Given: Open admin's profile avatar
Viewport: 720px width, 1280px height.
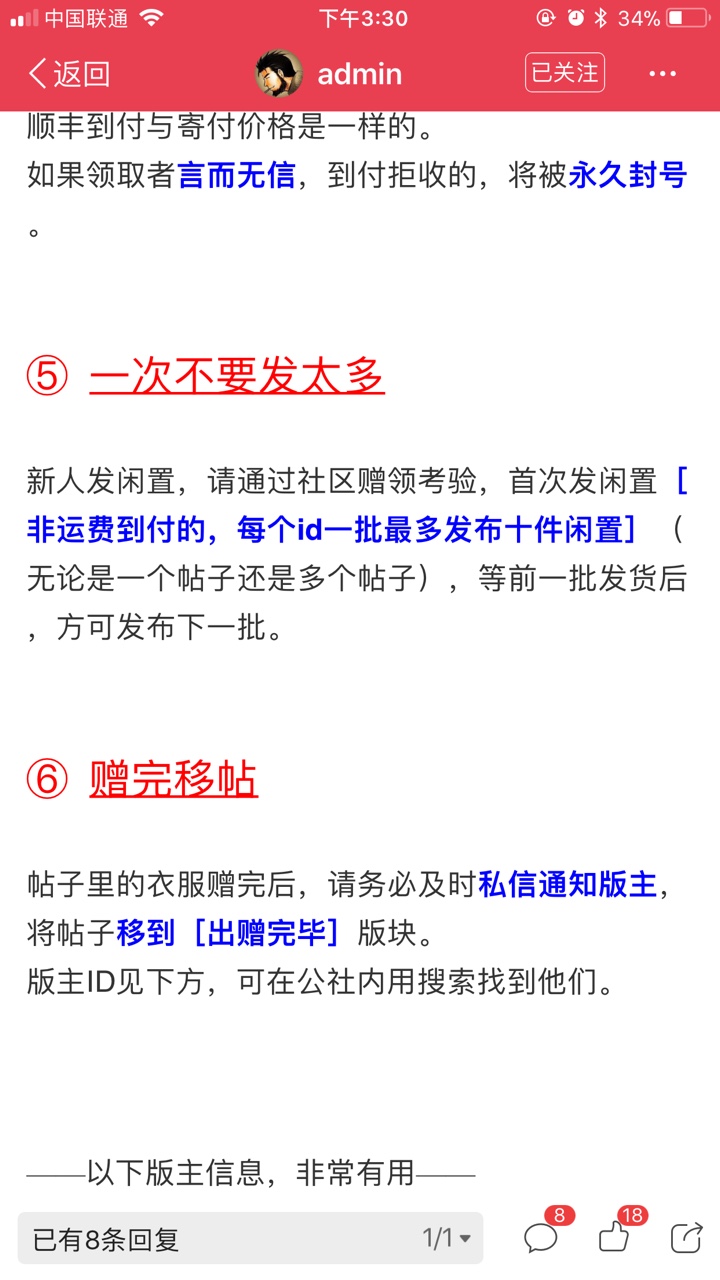Looking at the screenshot, I should (279, 73).
